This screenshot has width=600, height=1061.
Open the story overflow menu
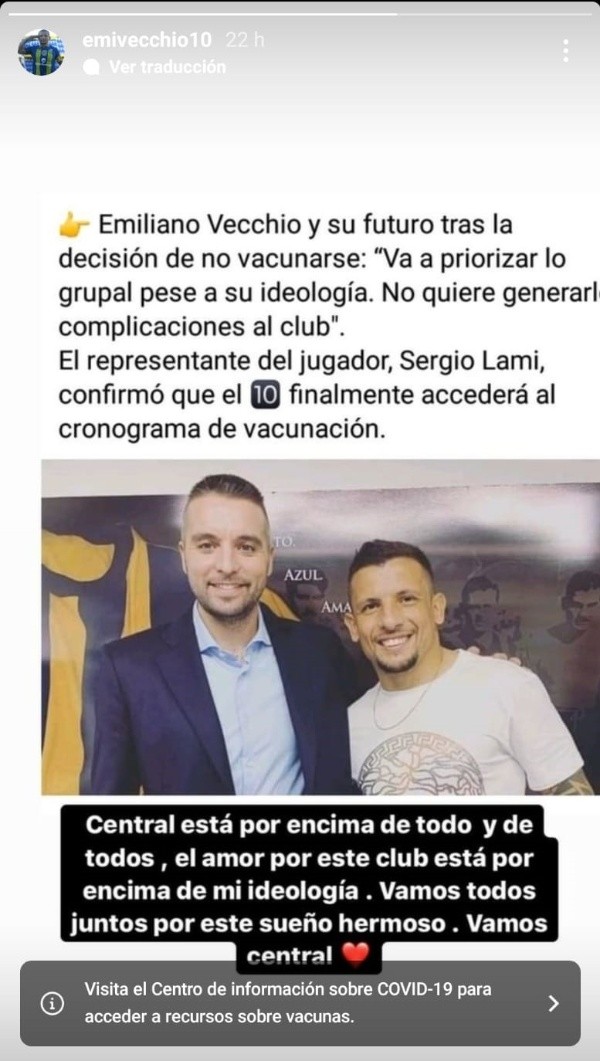pos(565,51)
